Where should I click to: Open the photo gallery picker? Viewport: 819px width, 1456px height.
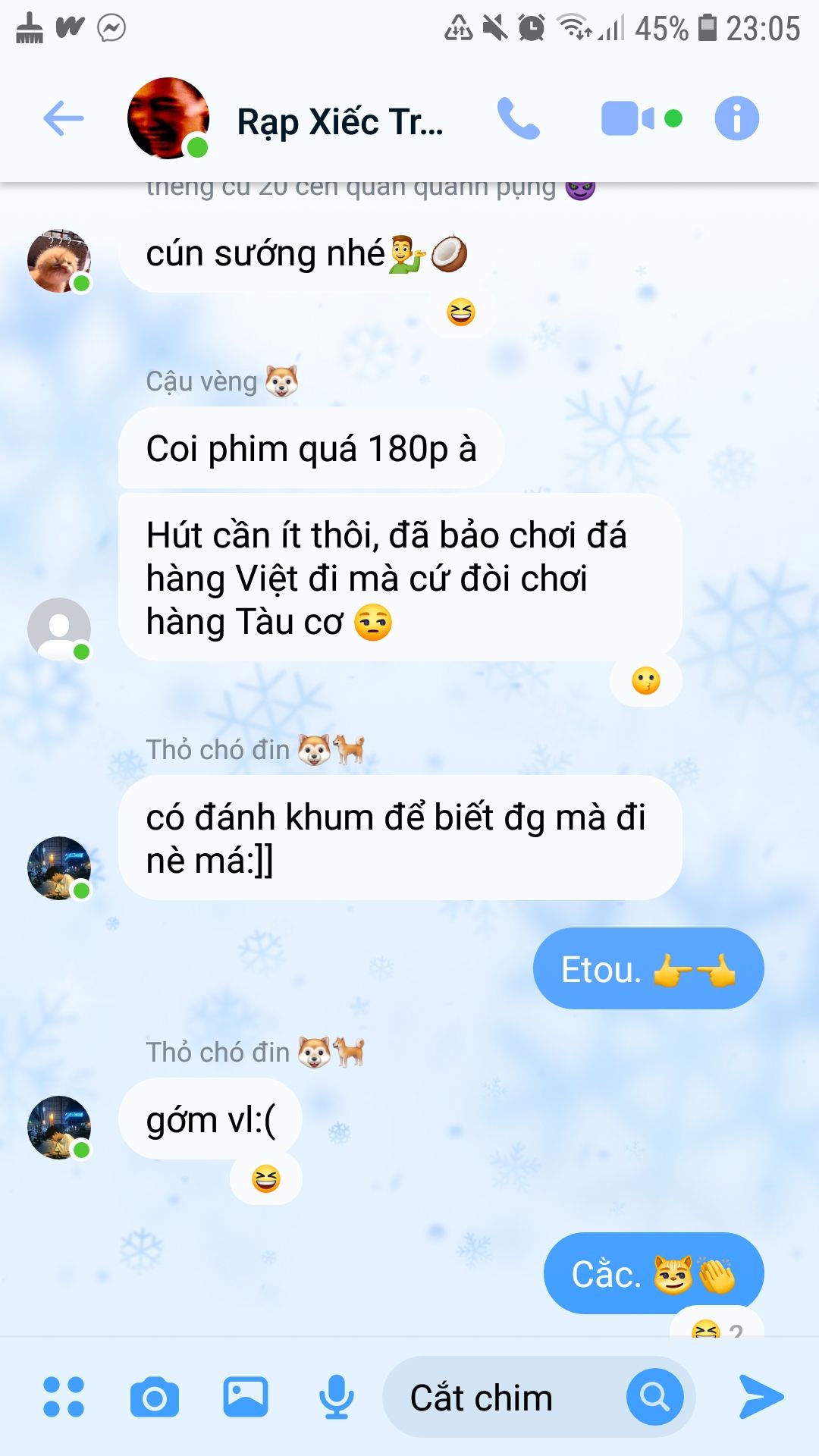(246, 1396)
